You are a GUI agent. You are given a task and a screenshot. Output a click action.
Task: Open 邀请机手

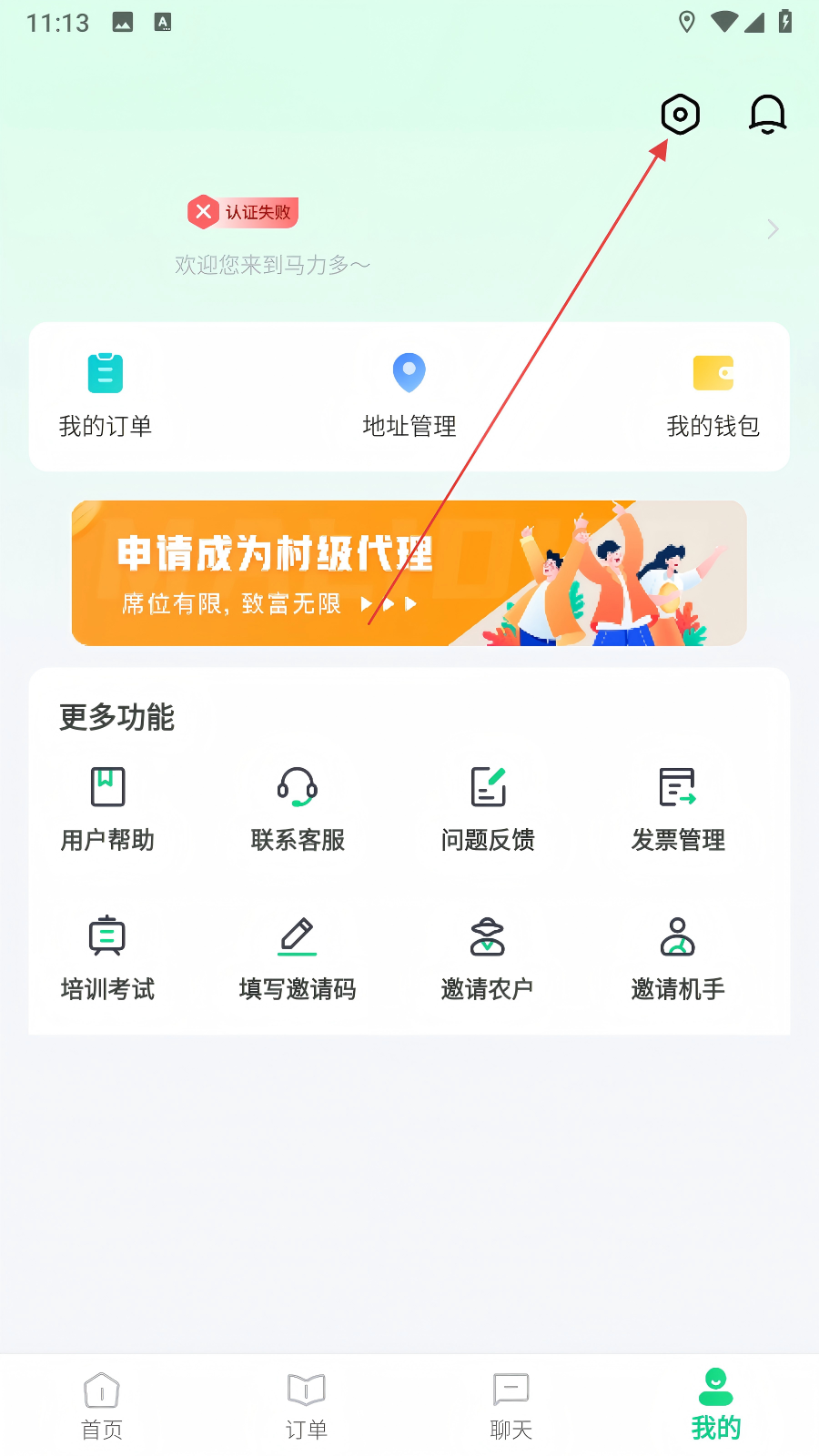click(x=678, y=959)
